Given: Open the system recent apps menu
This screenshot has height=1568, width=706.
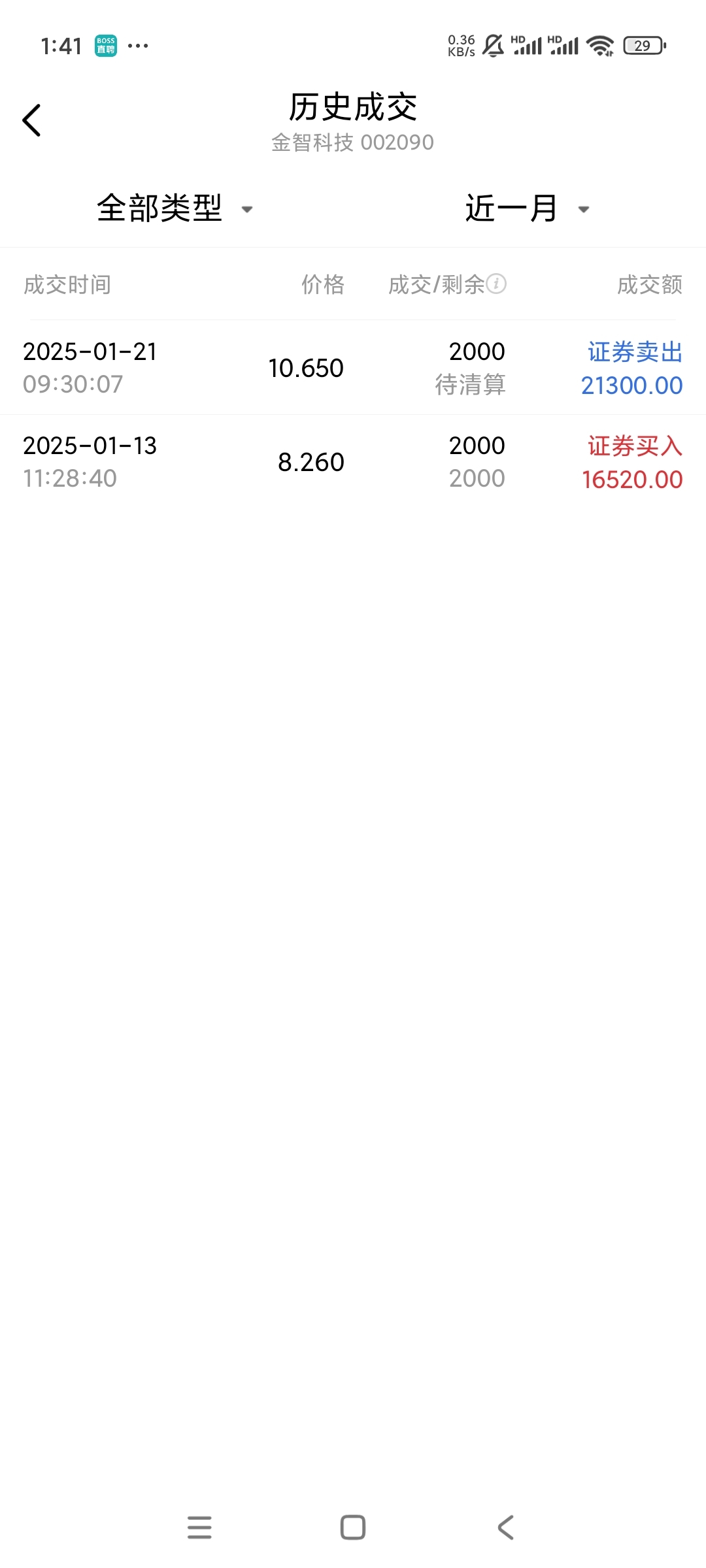Looking at the screenshot, I should 199,1527.
